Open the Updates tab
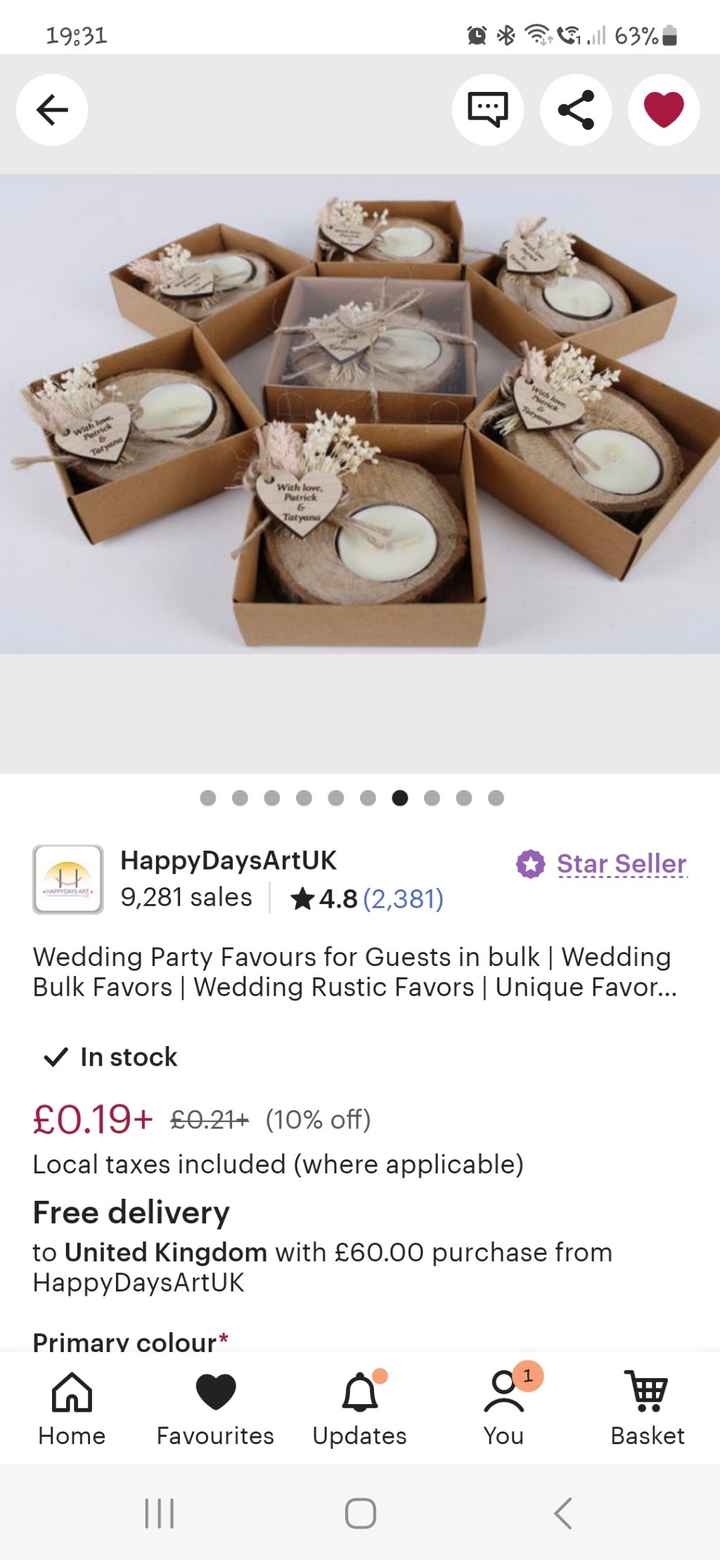The image size is (720, 1560). coord(359,1408)
